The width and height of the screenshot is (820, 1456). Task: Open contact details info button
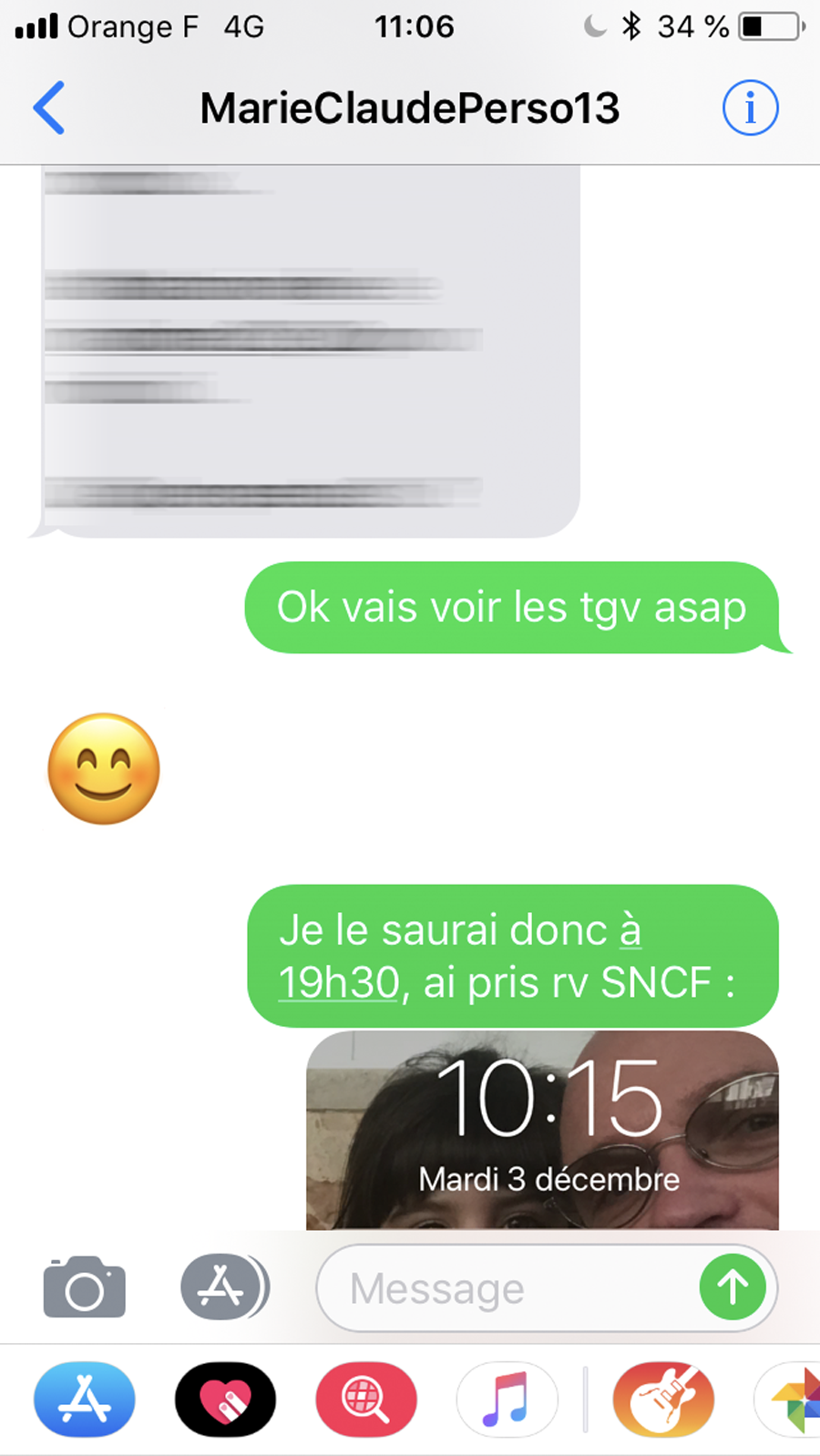[750, 108]
